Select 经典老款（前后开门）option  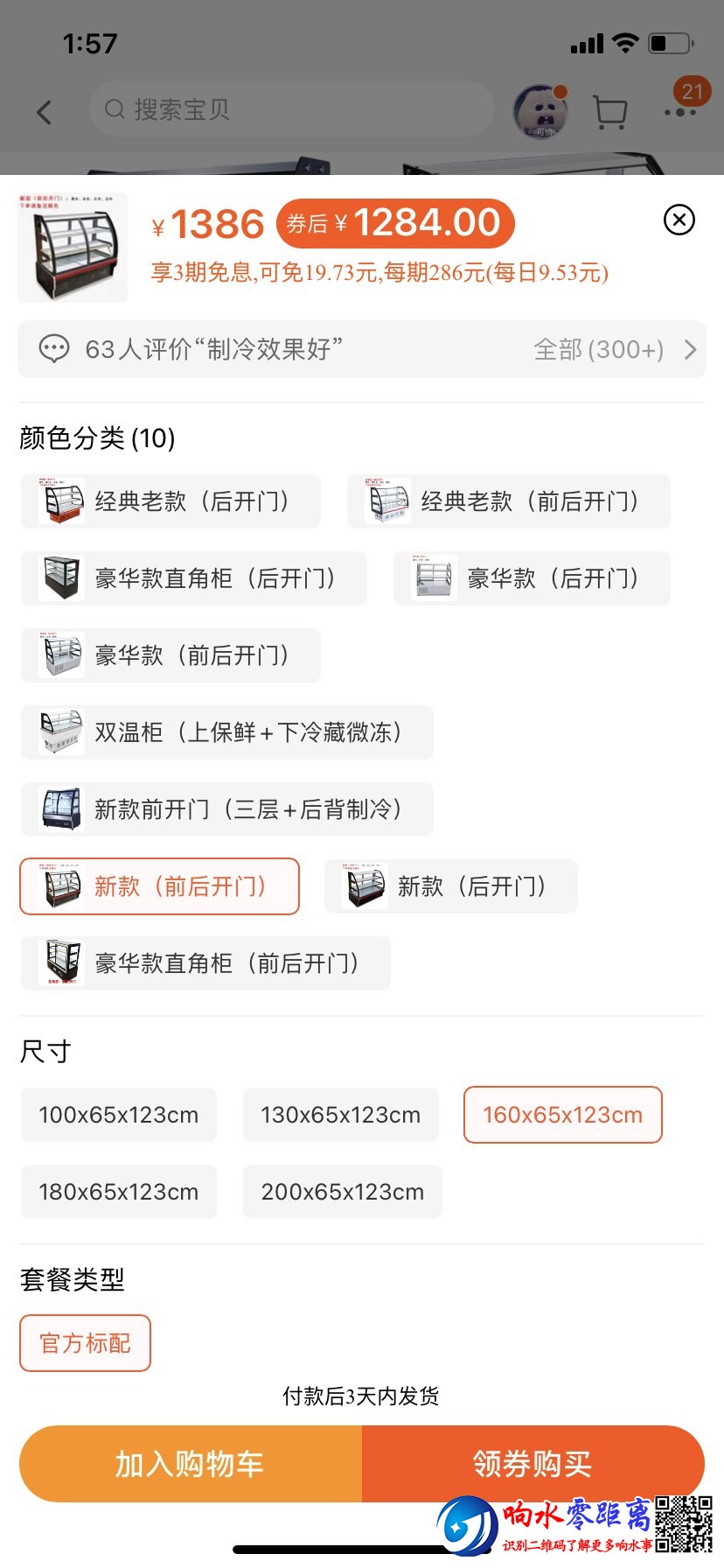(508, 501)
